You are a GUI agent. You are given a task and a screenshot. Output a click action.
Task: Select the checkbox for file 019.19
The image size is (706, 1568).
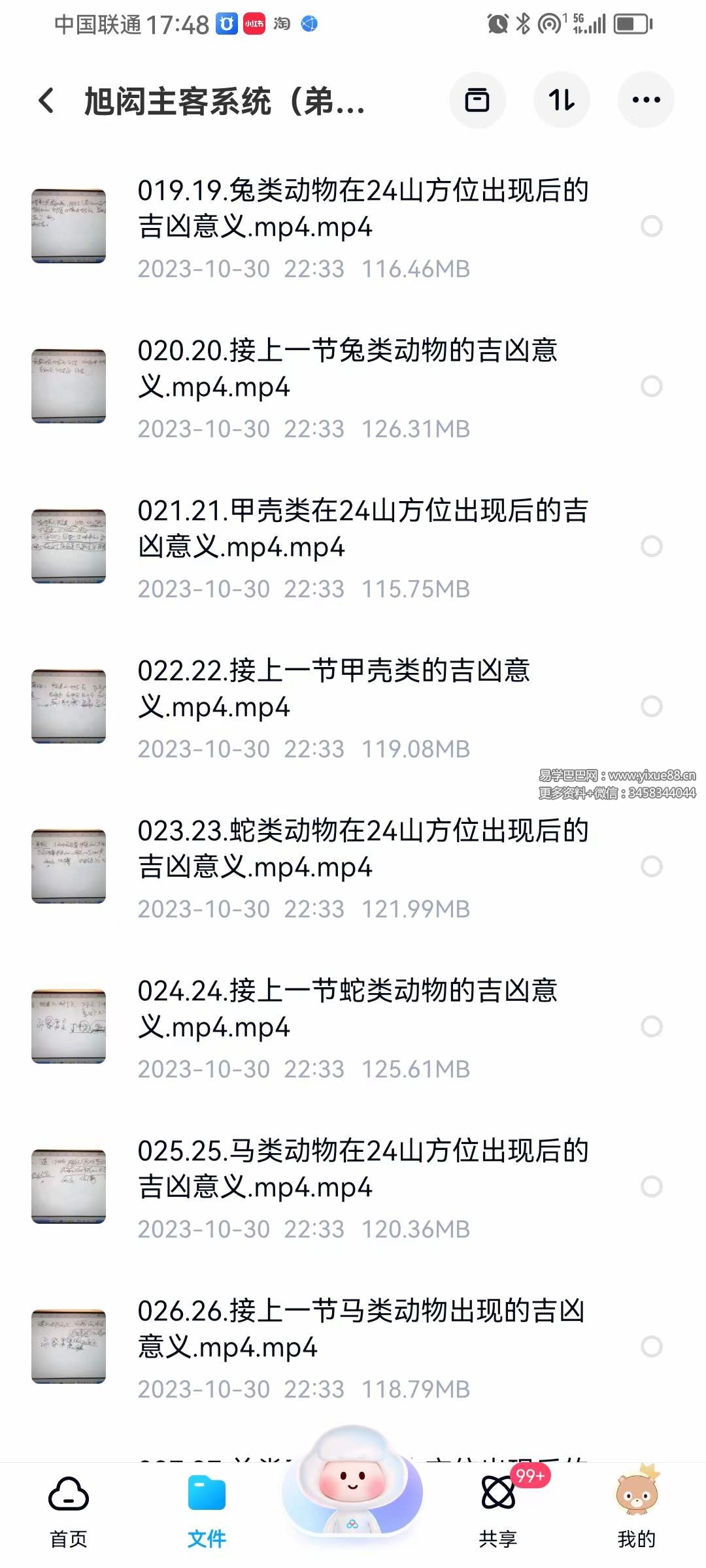click(651, 227)
